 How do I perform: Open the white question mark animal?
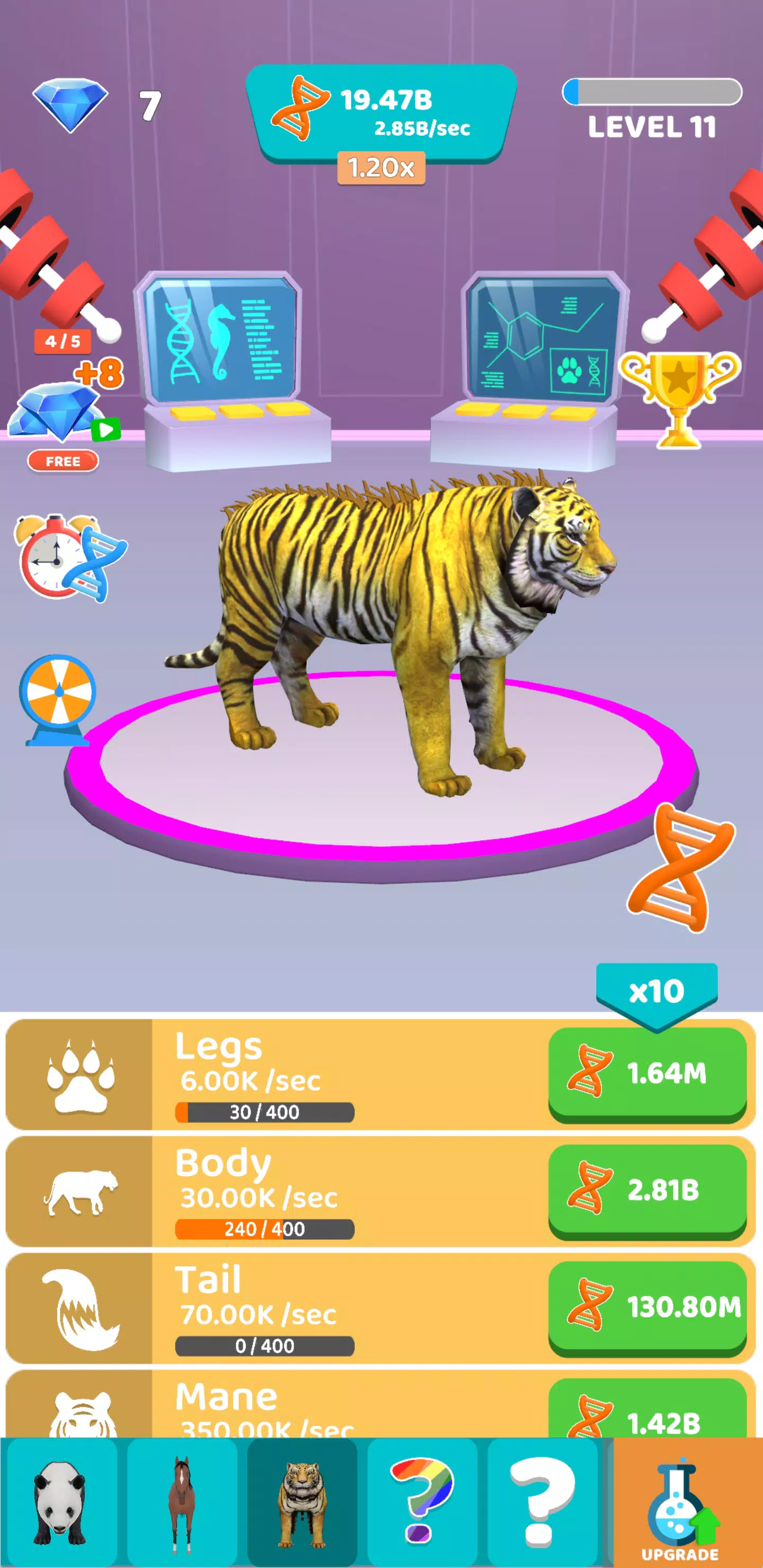point(542,1502)
